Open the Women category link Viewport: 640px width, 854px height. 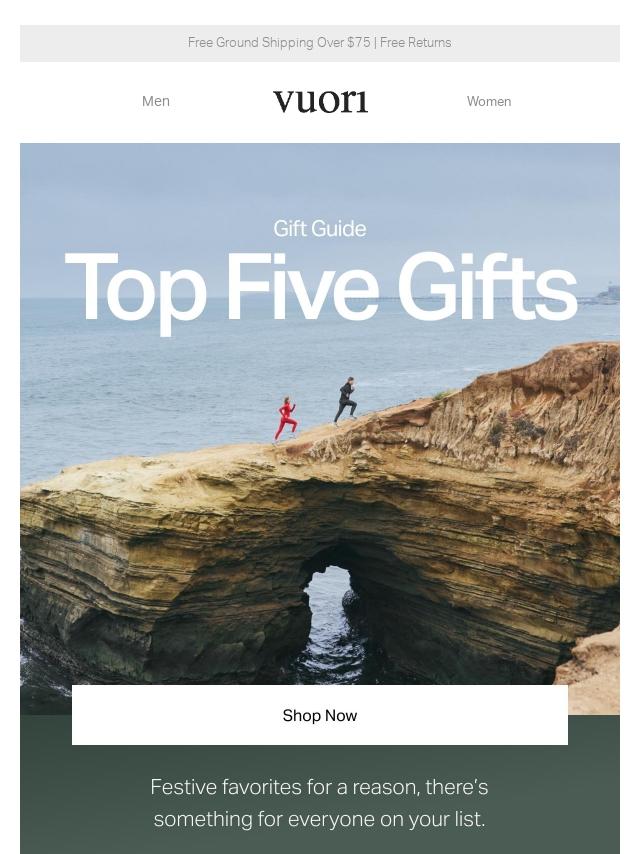pyautogui.click(x=489, y=101)
